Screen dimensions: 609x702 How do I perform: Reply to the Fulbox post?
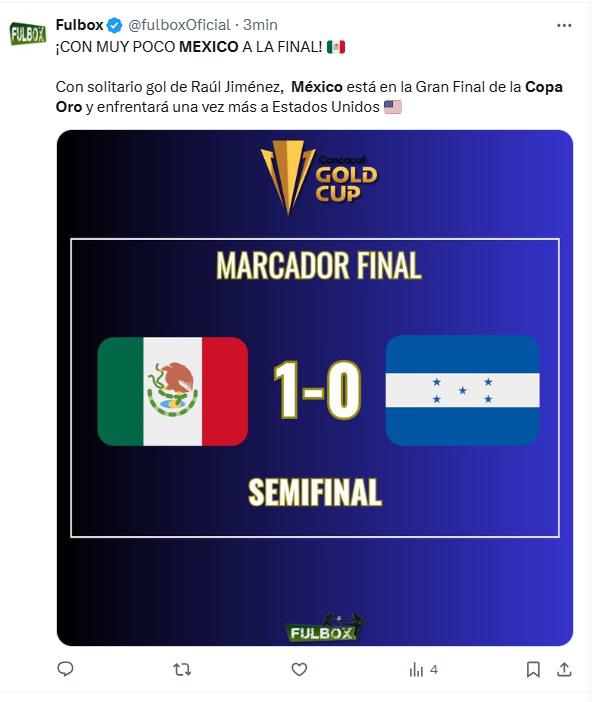pyautogui.click(x=66, y=669)
